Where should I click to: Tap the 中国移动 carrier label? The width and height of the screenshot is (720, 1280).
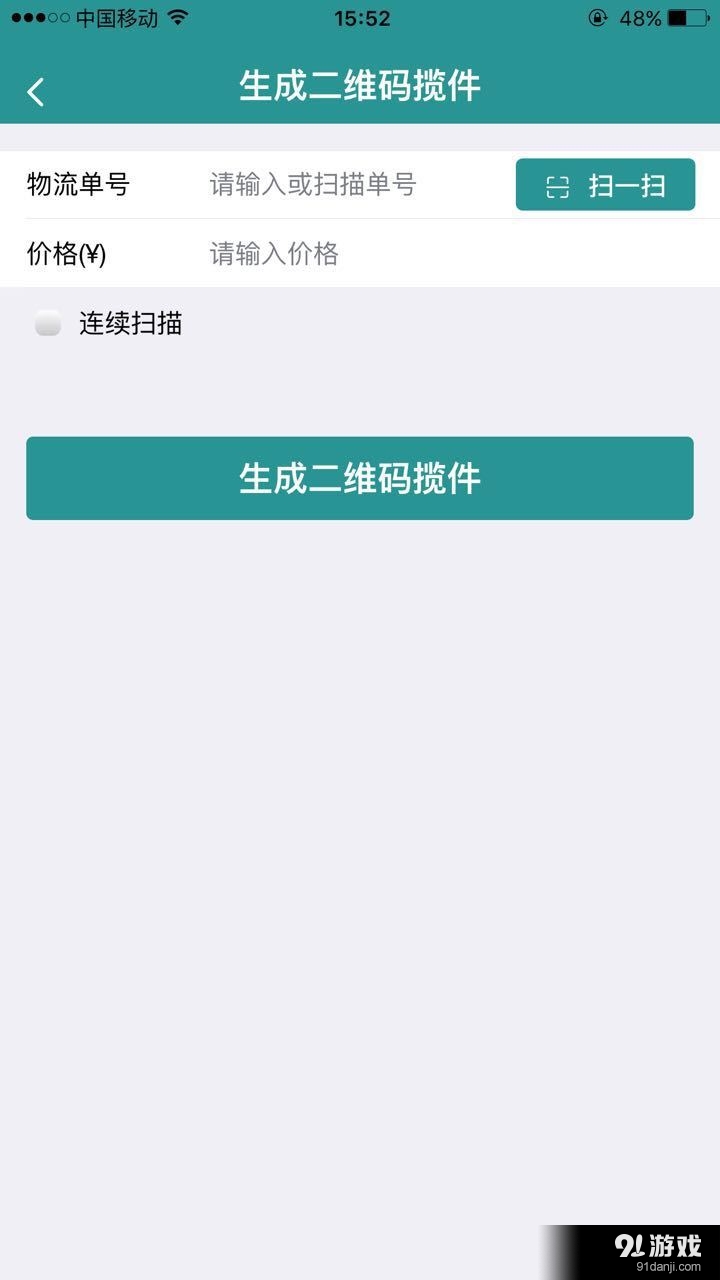(x=118, y=17)
